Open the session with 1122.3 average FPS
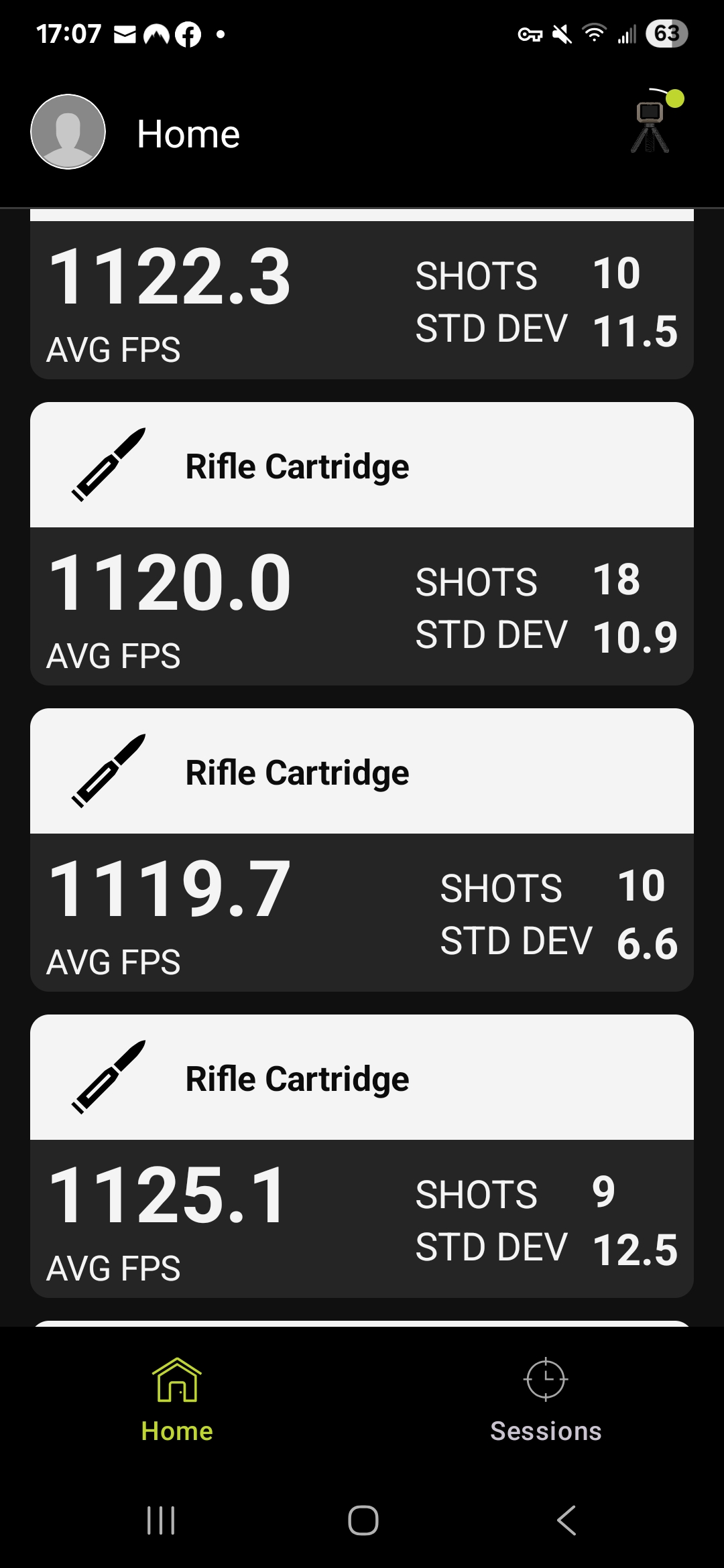 tap(362, 298)
